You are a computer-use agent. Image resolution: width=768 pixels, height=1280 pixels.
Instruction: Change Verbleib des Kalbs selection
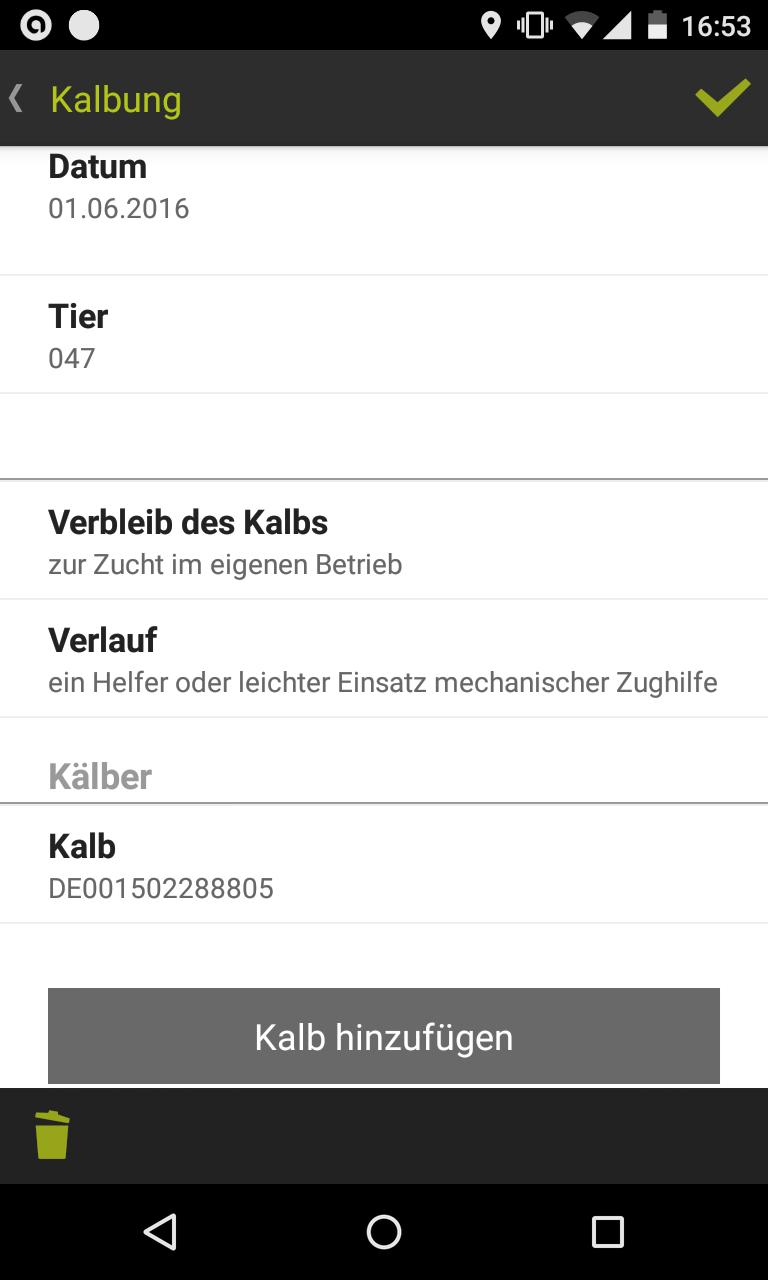[x=384, y=542]
